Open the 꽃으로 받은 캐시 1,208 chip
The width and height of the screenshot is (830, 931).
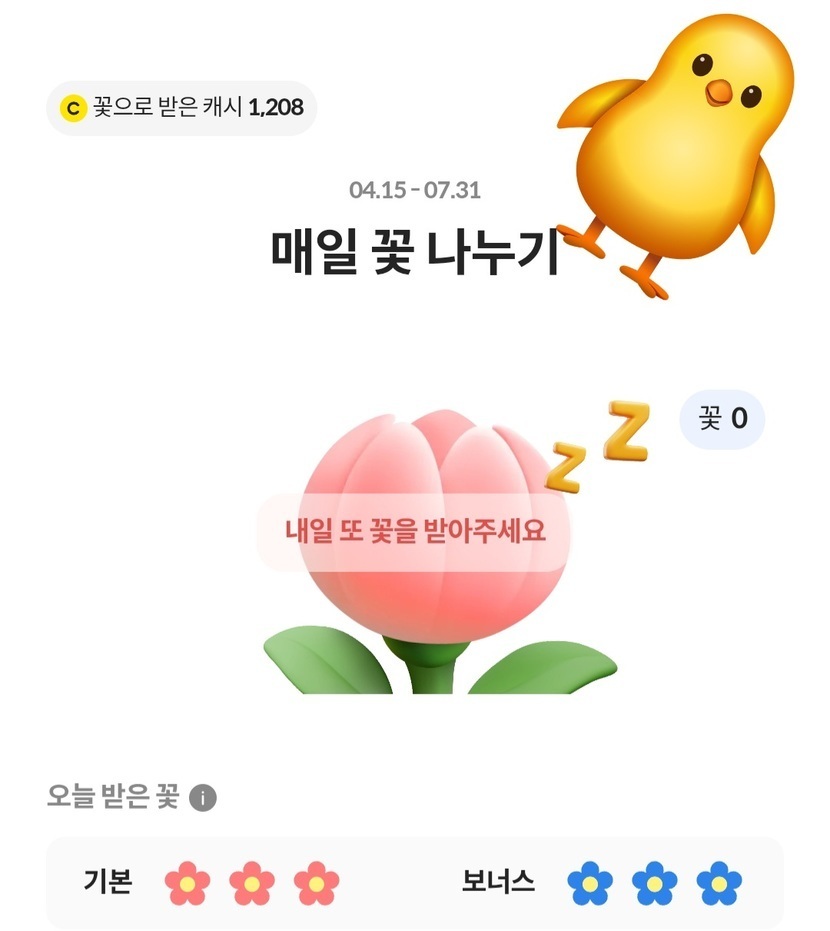(182, 107)
